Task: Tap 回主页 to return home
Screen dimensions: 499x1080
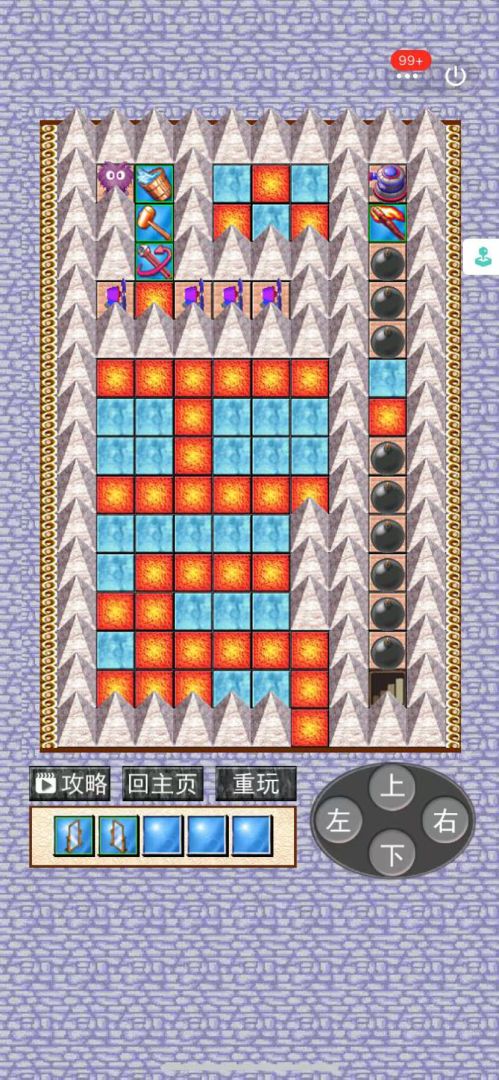Action: (x=163, y=784)
